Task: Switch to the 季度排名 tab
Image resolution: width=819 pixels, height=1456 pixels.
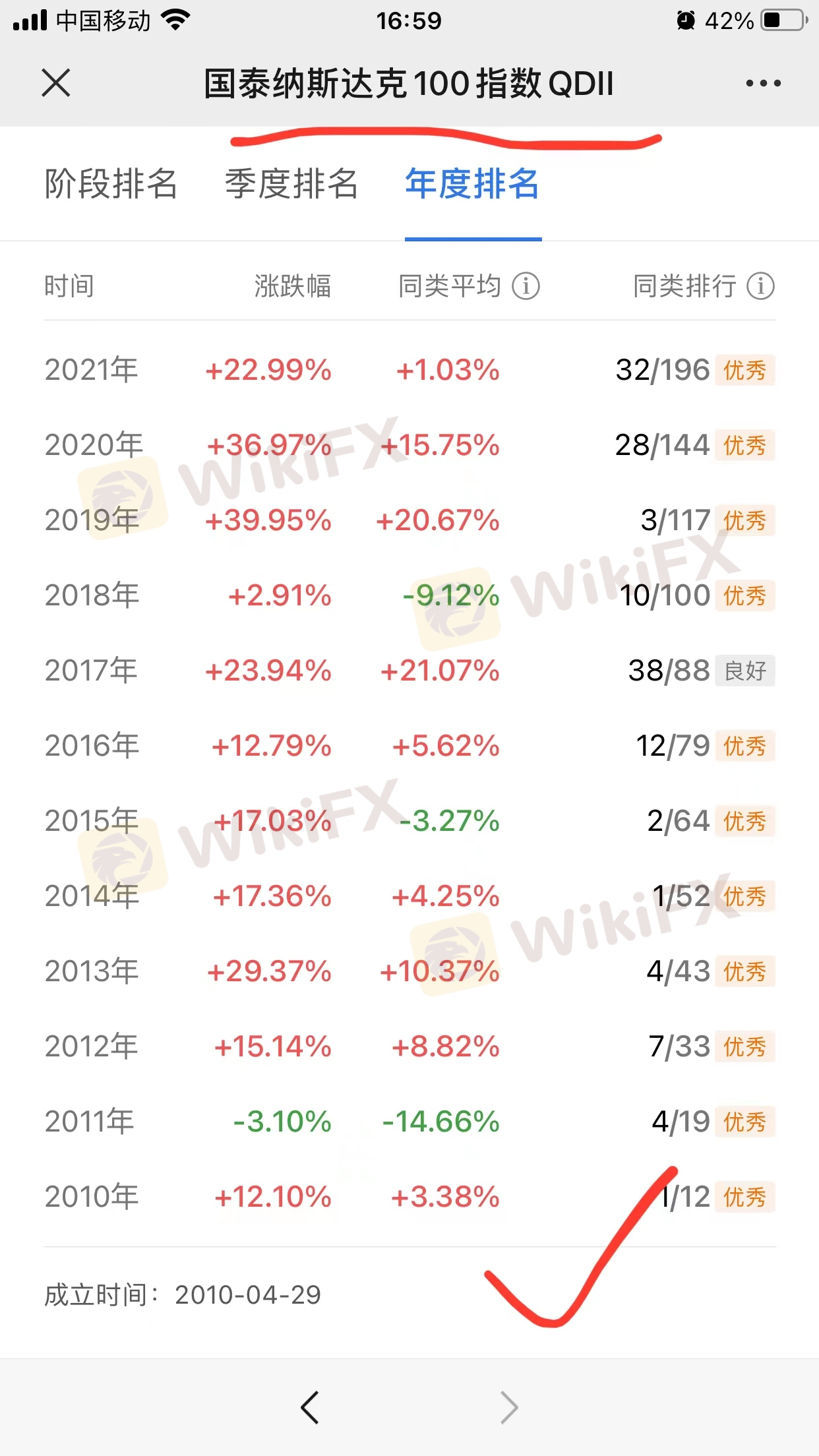Action: (291, 183)
